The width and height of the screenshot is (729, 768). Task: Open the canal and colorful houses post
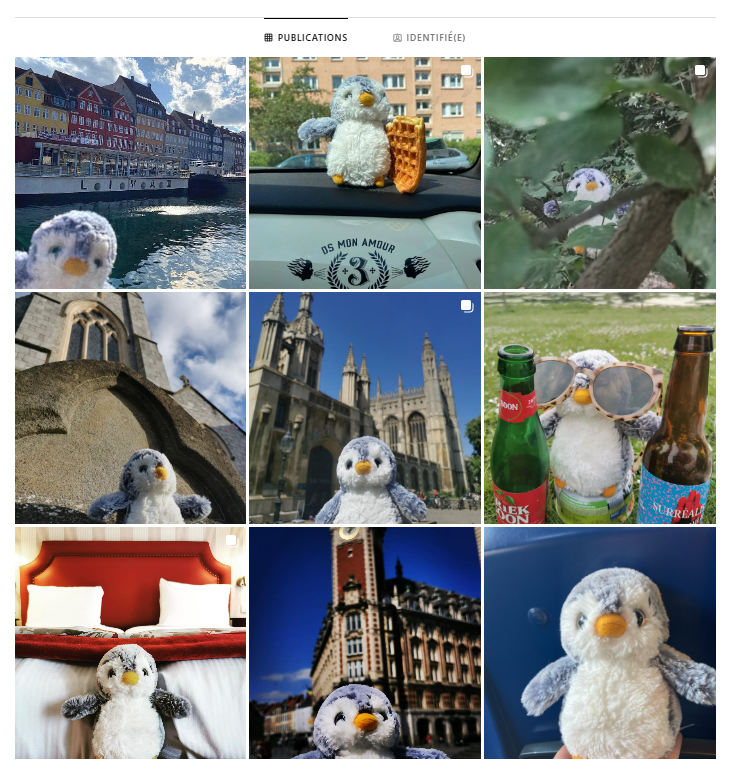click(x=130, y=173)
